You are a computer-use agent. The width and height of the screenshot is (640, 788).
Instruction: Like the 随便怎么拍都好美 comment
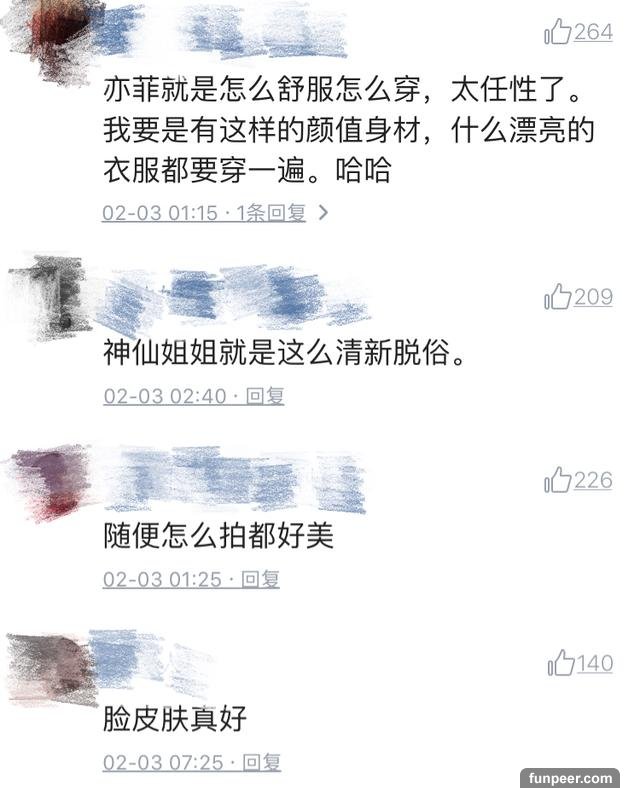(558, 481)
